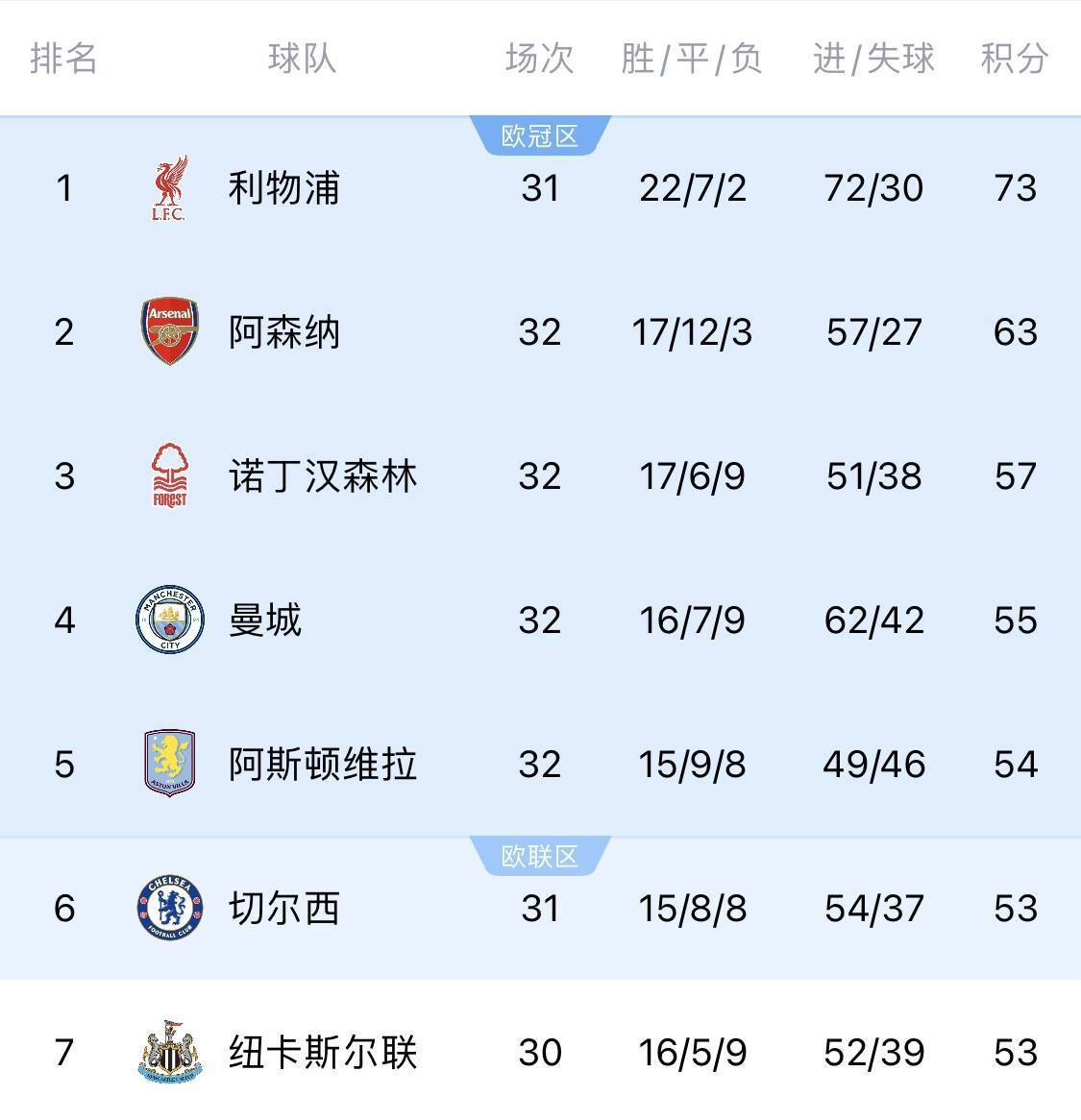Click the Liverpool club crest icon
Viewport: 1081px width, 1120px height.
(169, 188)
